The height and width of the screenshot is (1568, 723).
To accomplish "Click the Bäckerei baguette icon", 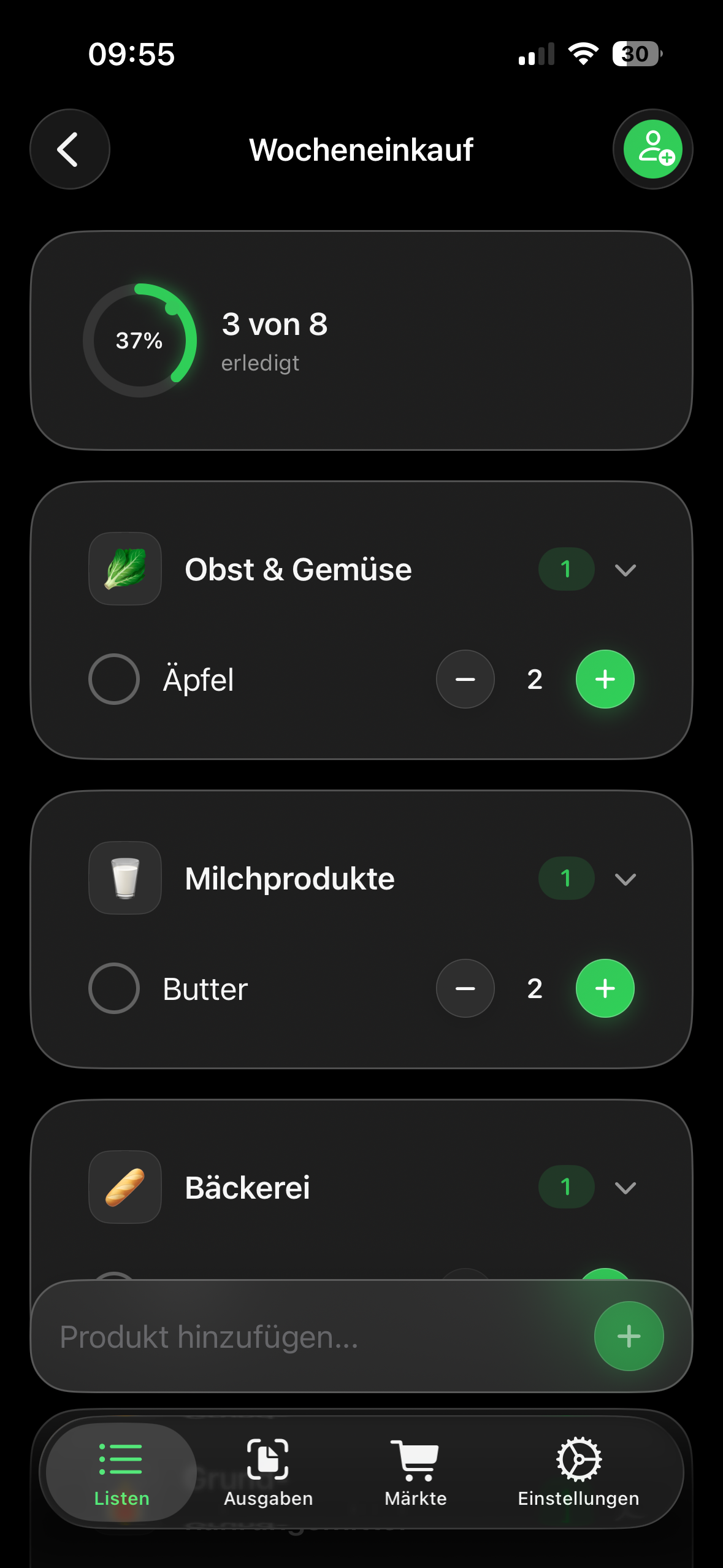I will pos(124,1186).
